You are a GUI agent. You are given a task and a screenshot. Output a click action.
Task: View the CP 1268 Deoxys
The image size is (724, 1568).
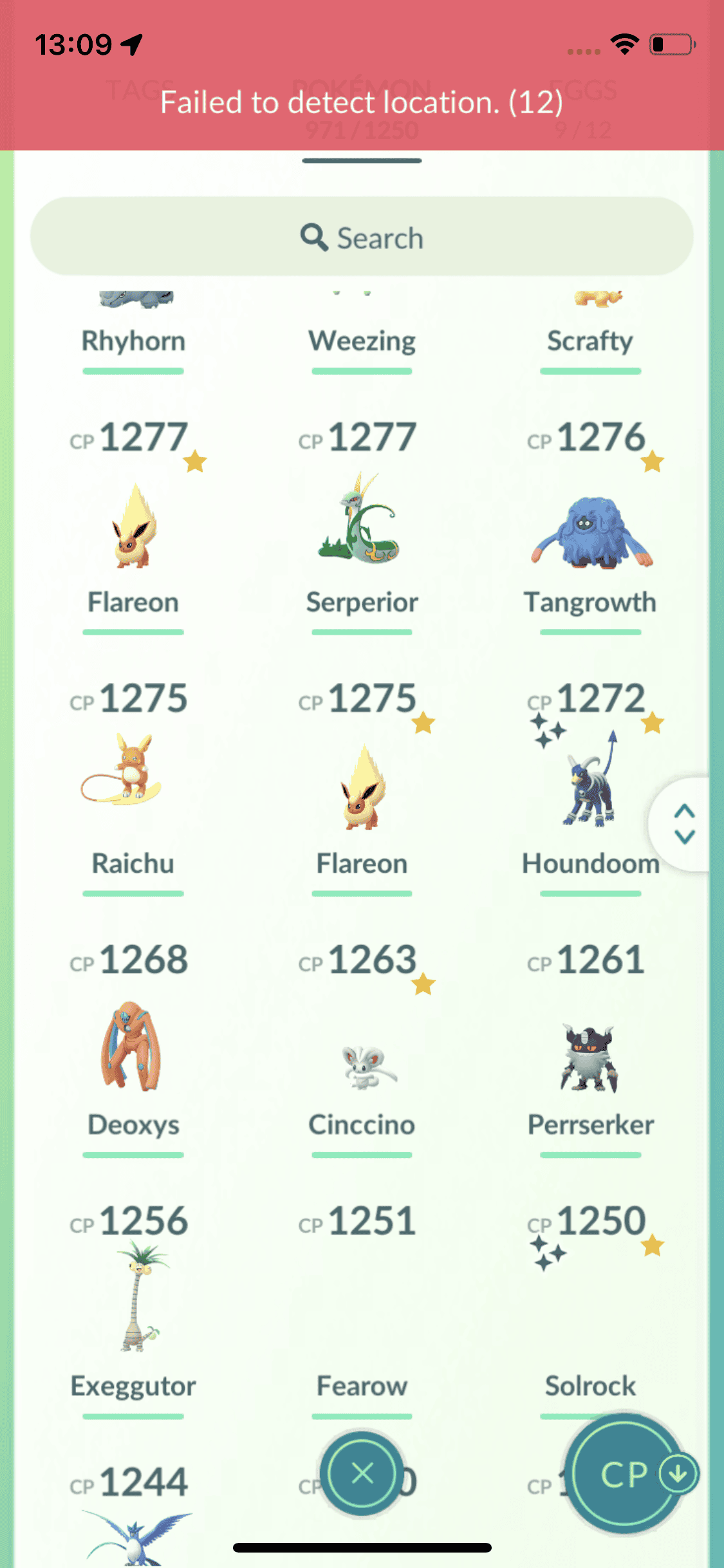point(133,1046)
